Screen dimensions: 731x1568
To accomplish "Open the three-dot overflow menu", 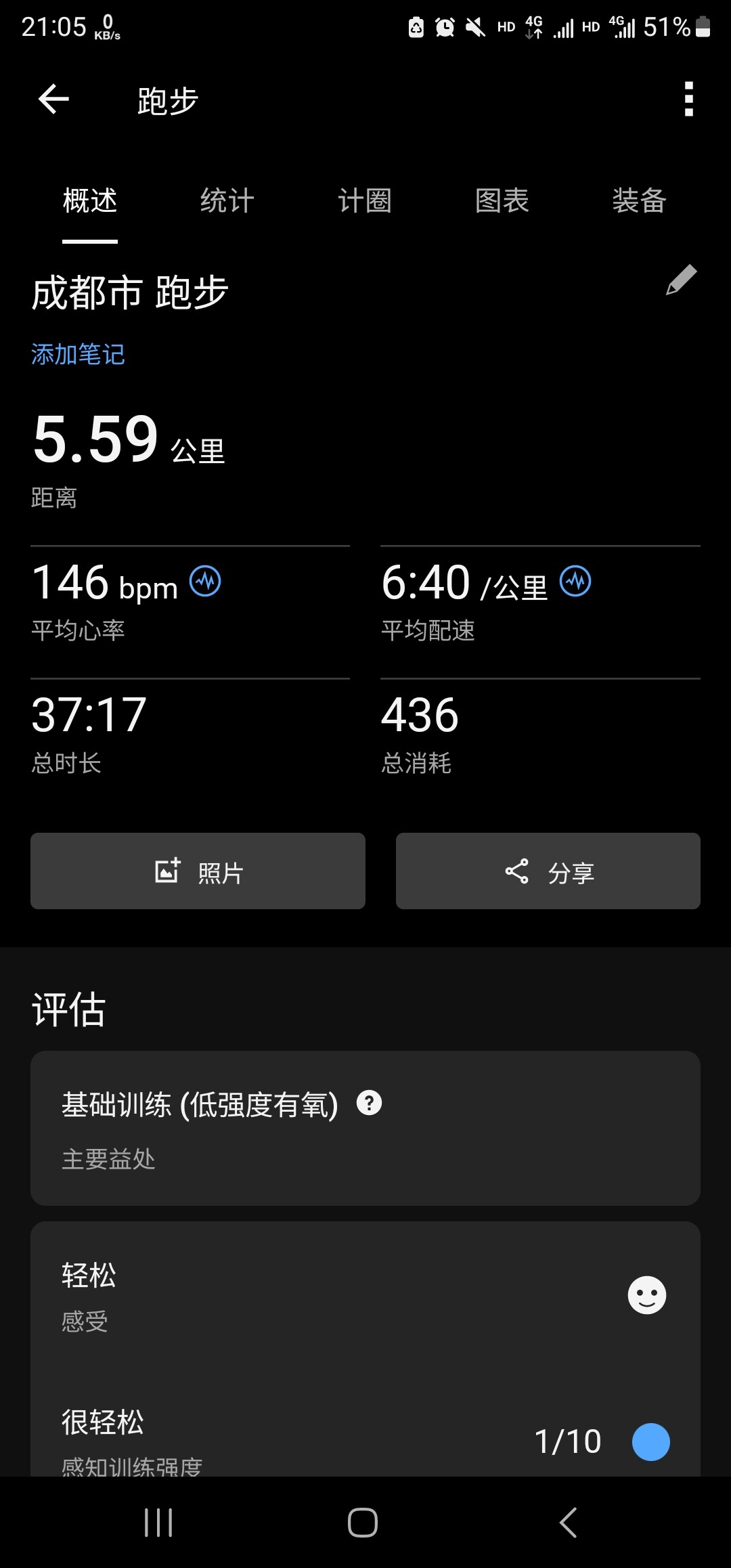I will tap(688, 100).
